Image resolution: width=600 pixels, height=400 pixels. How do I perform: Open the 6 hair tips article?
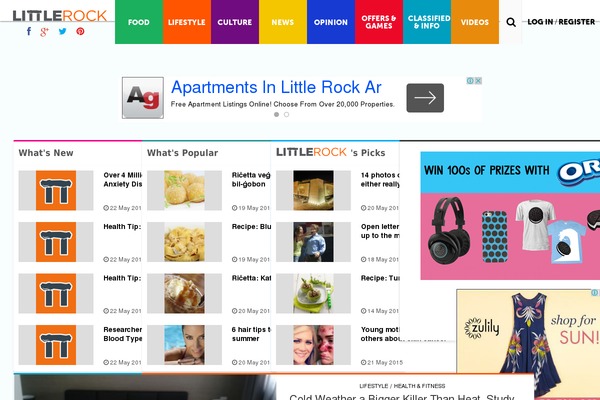tap(251, 334)
